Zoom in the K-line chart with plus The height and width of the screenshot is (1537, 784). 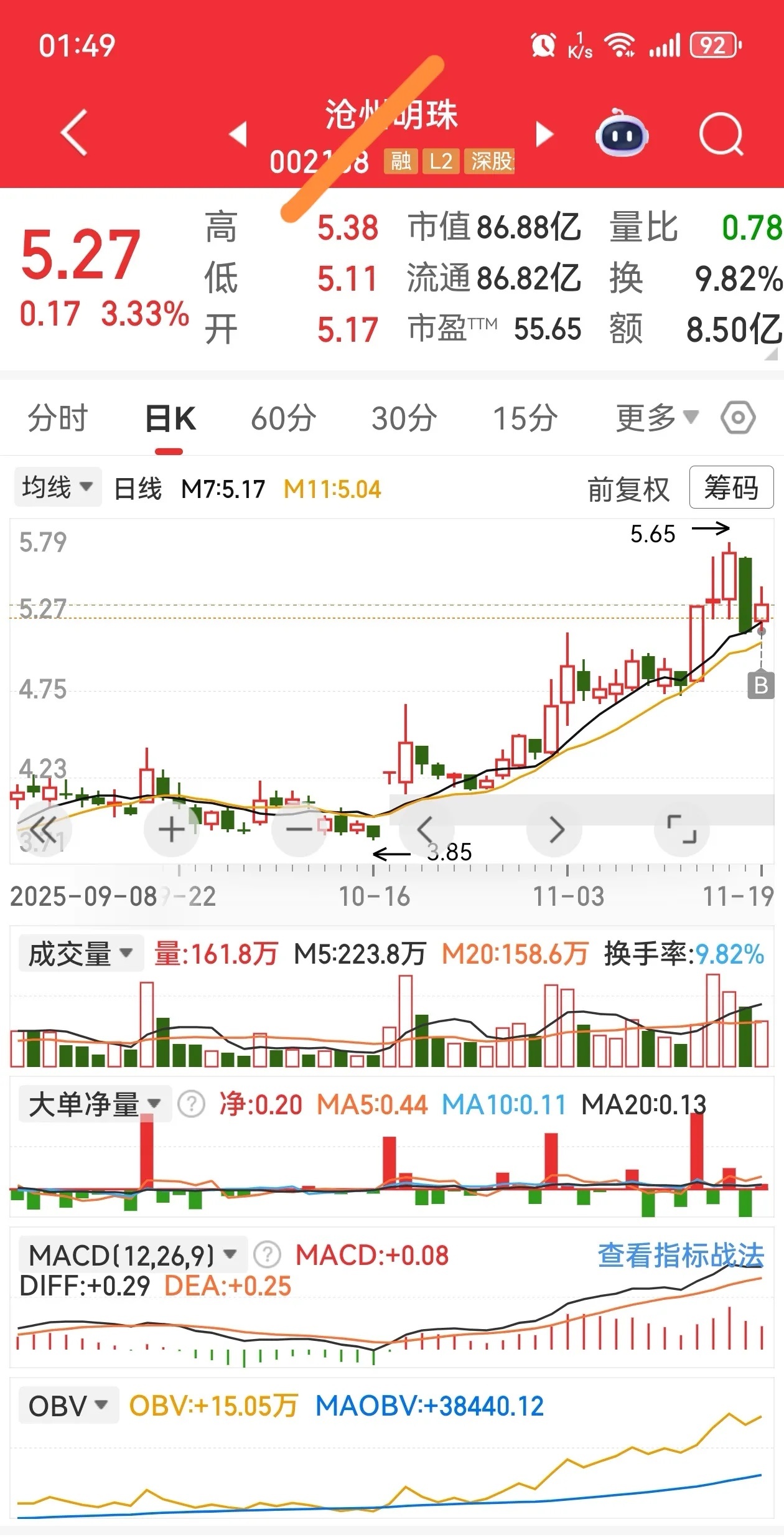[171, 830]
